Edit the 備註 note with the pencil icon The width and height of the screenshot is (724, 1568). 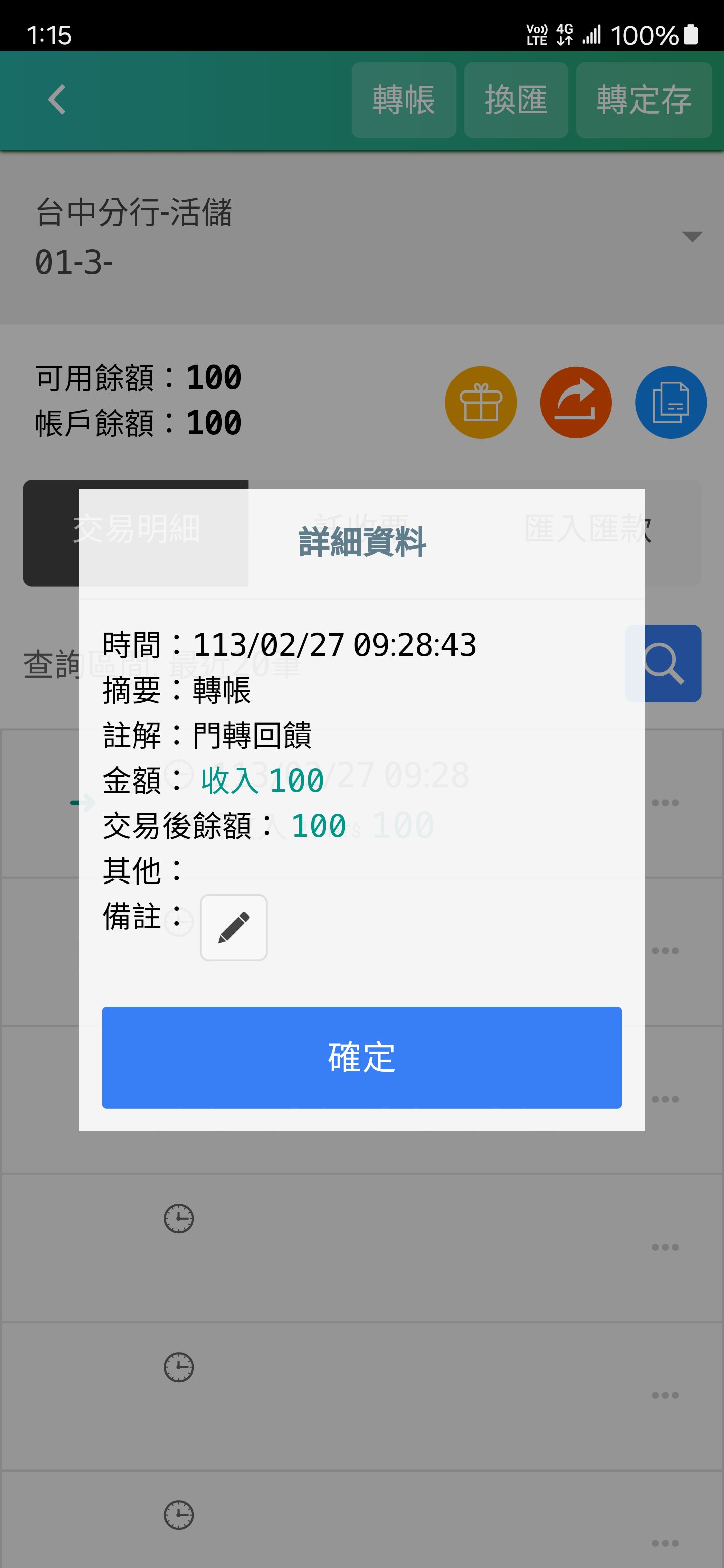[x=234, y=927]
